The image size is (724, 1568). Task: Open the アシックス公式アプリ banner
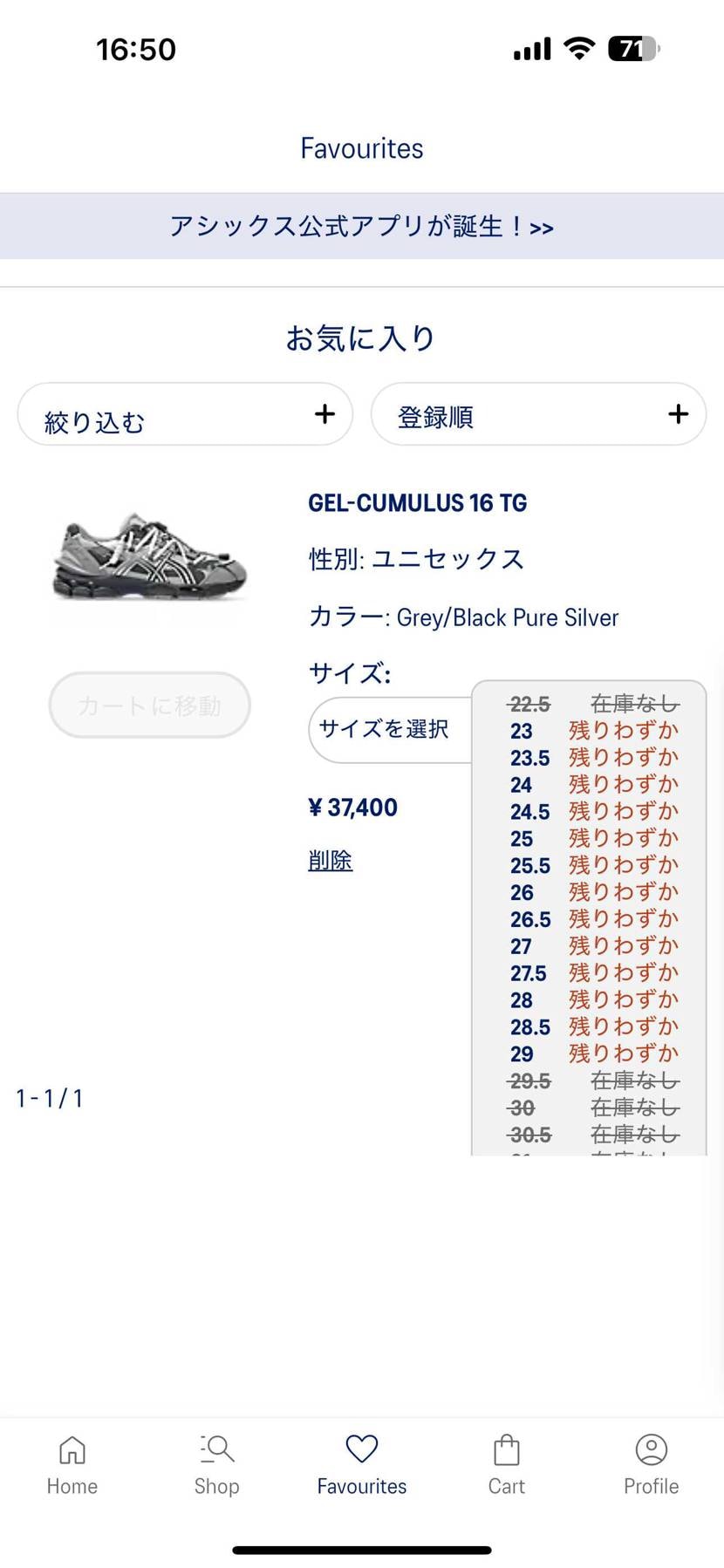tap(361, 227)
